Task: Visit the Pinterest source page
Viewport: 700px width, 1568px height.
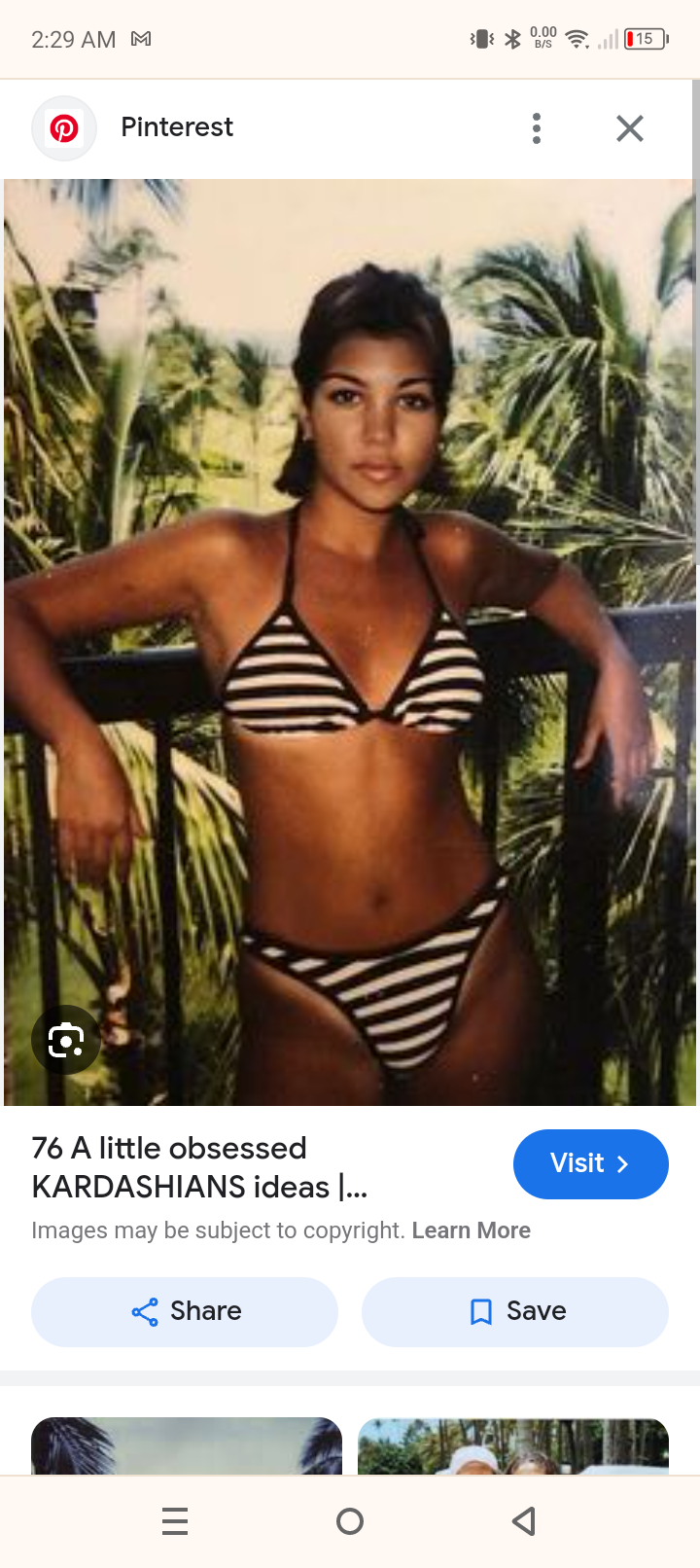Action: tap(590, 1163)
